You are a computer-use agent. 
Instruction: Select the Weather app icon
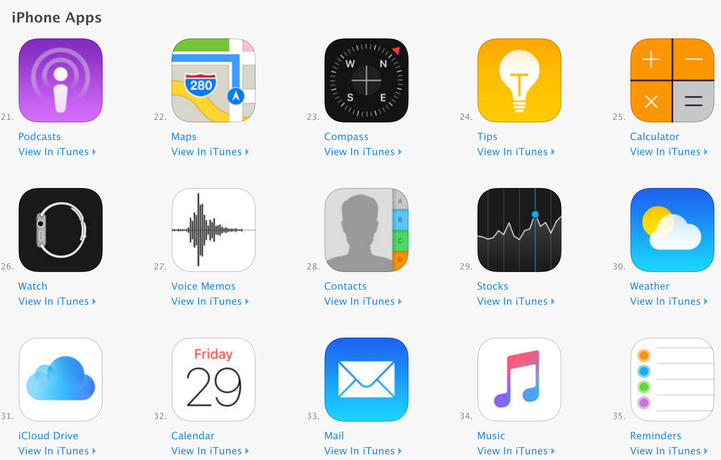tap(672, 229)
